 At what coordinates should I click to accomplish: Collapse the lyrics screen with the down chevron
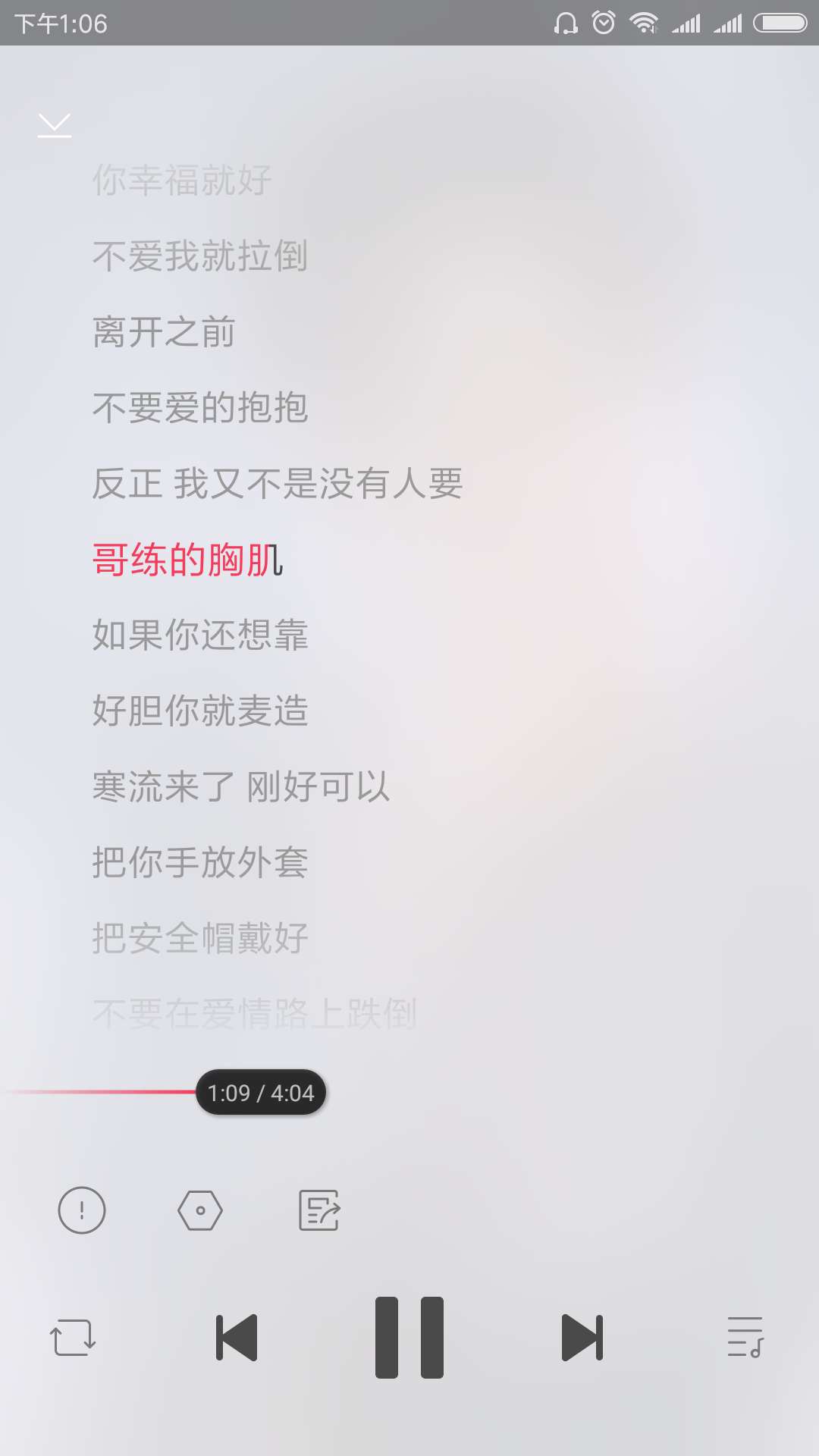click(x=55, y=125)
